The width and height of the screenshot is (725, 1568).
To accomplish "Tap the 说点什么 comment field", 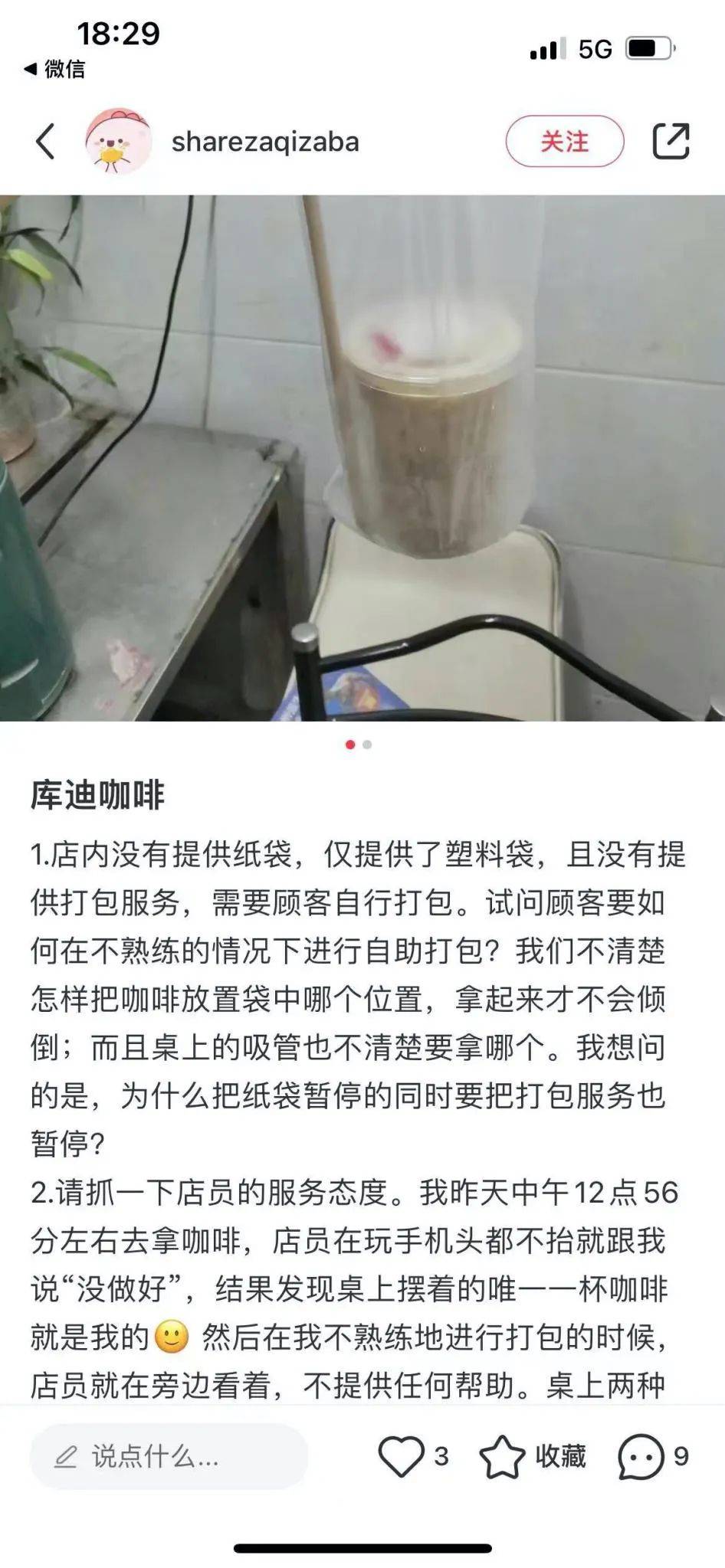I will (169, 1456).
